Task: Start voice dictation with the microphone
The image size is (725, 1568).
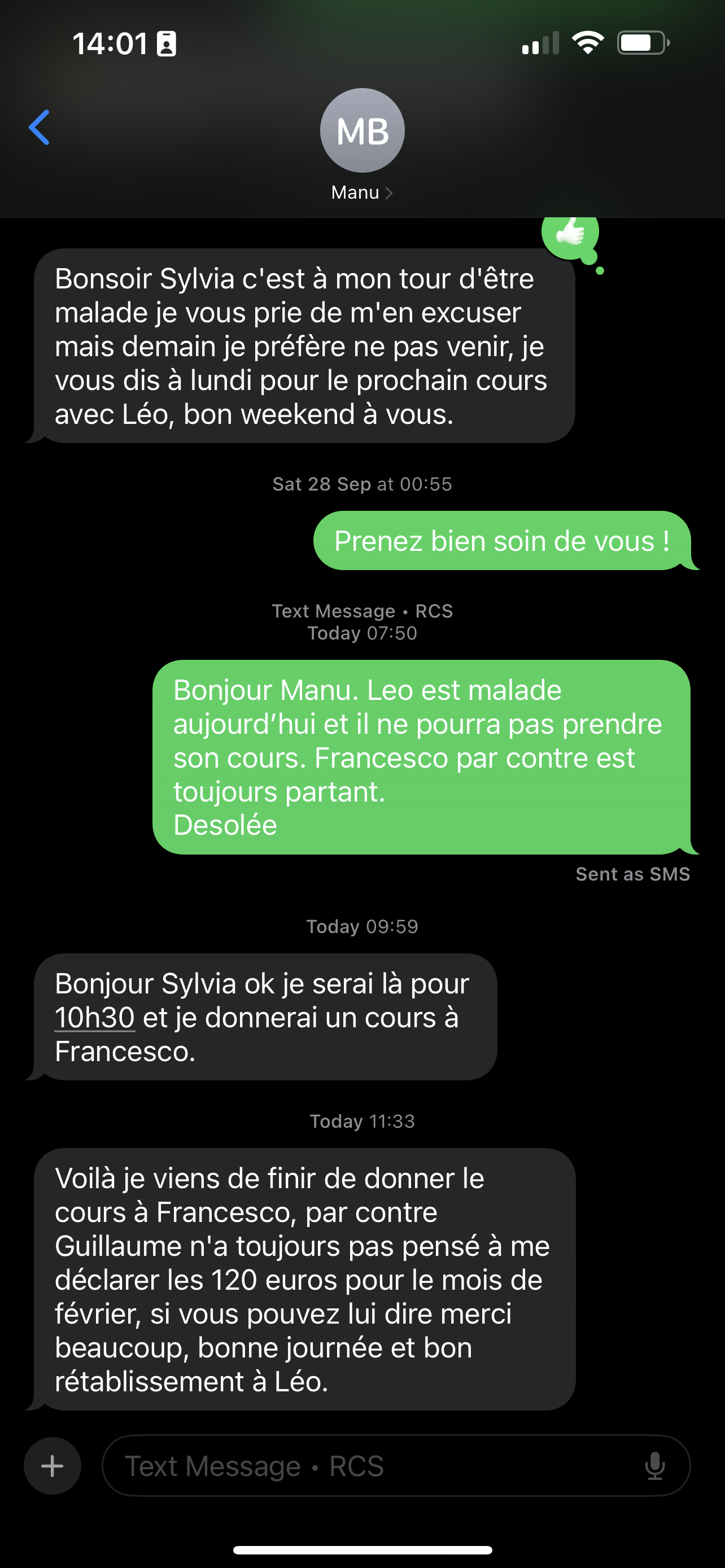Action: click(x=655, y=1466)
